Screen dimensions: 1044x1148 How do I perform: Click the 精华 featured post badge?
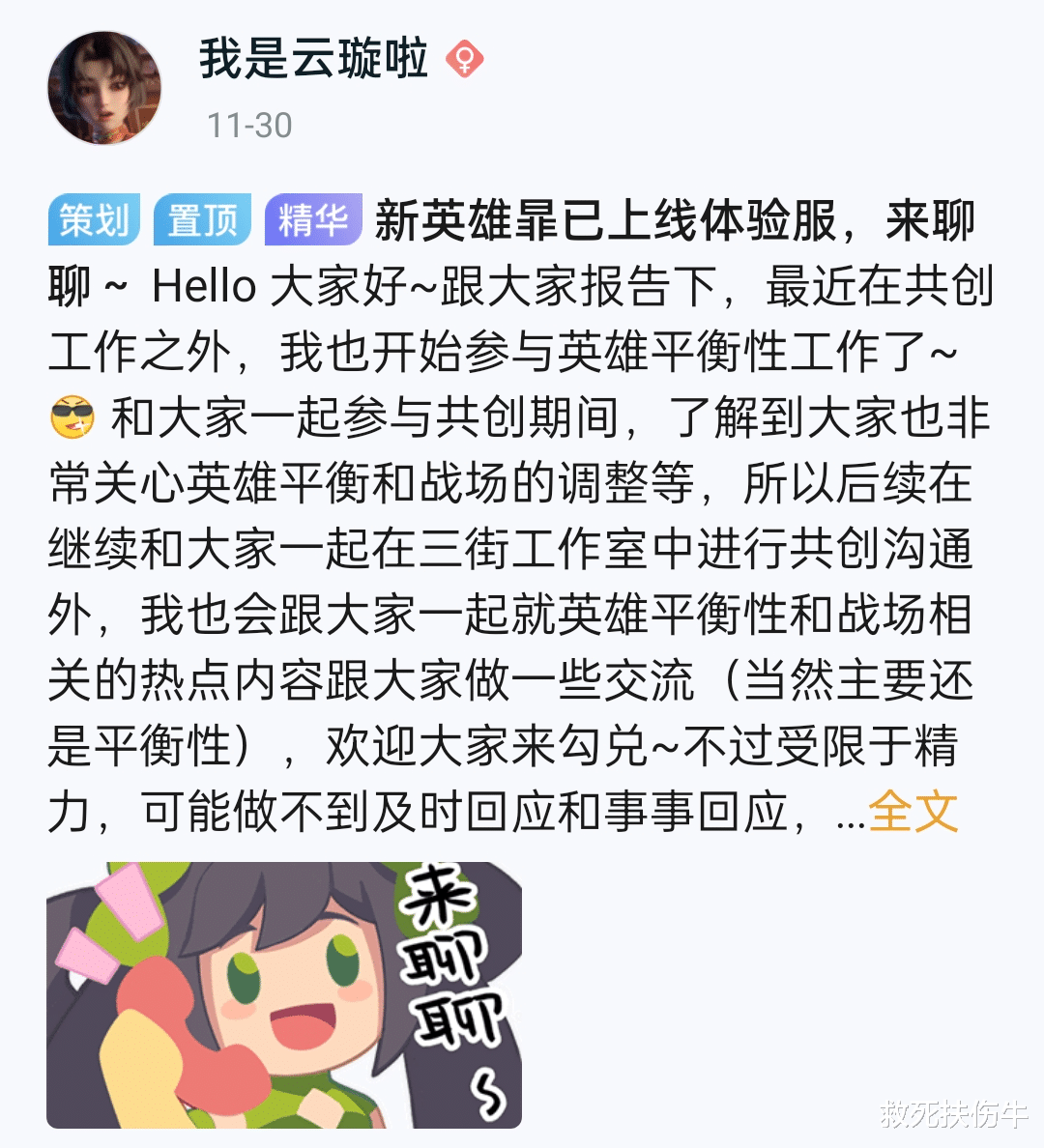coord(311,220)
